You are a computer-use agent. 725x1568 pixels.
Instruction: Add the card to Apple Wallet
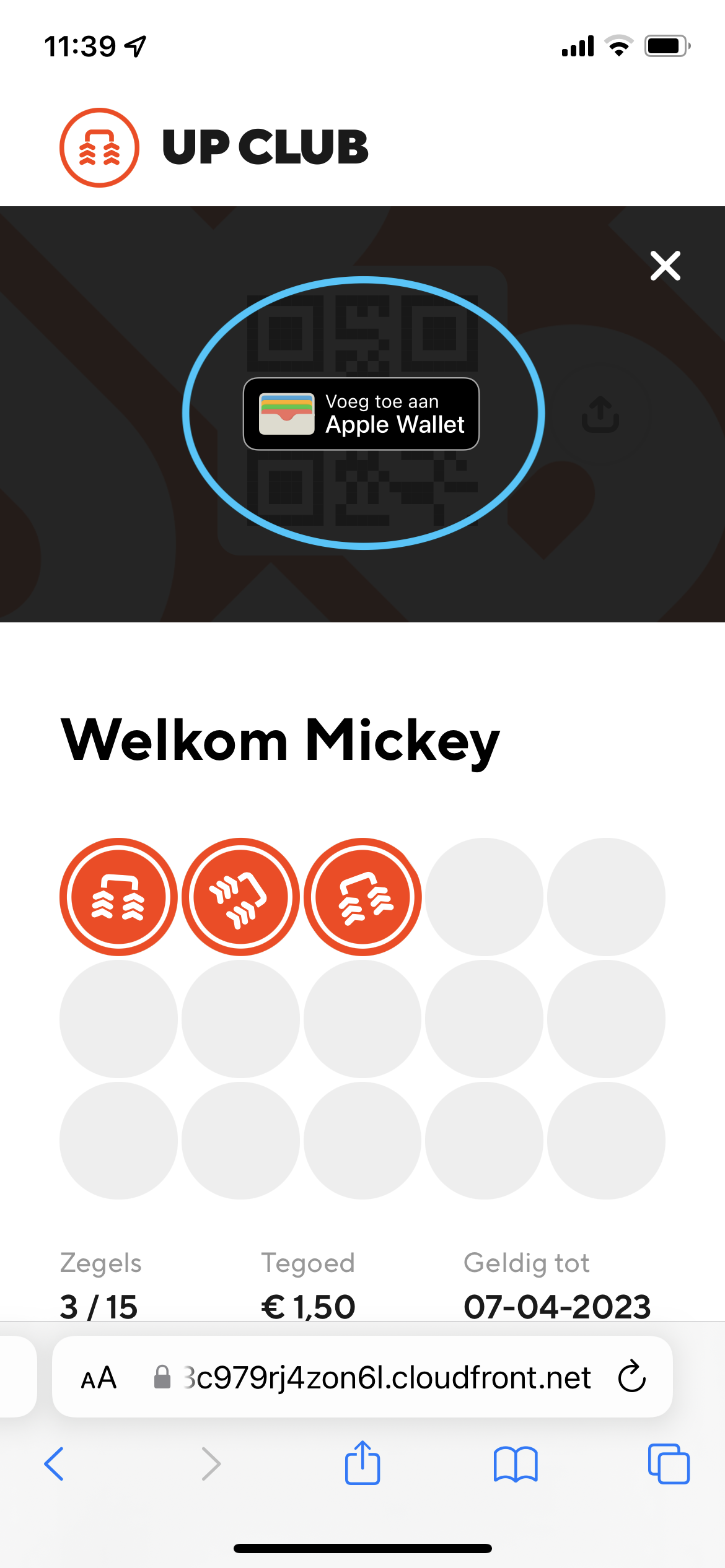click(x=361, y=414)
